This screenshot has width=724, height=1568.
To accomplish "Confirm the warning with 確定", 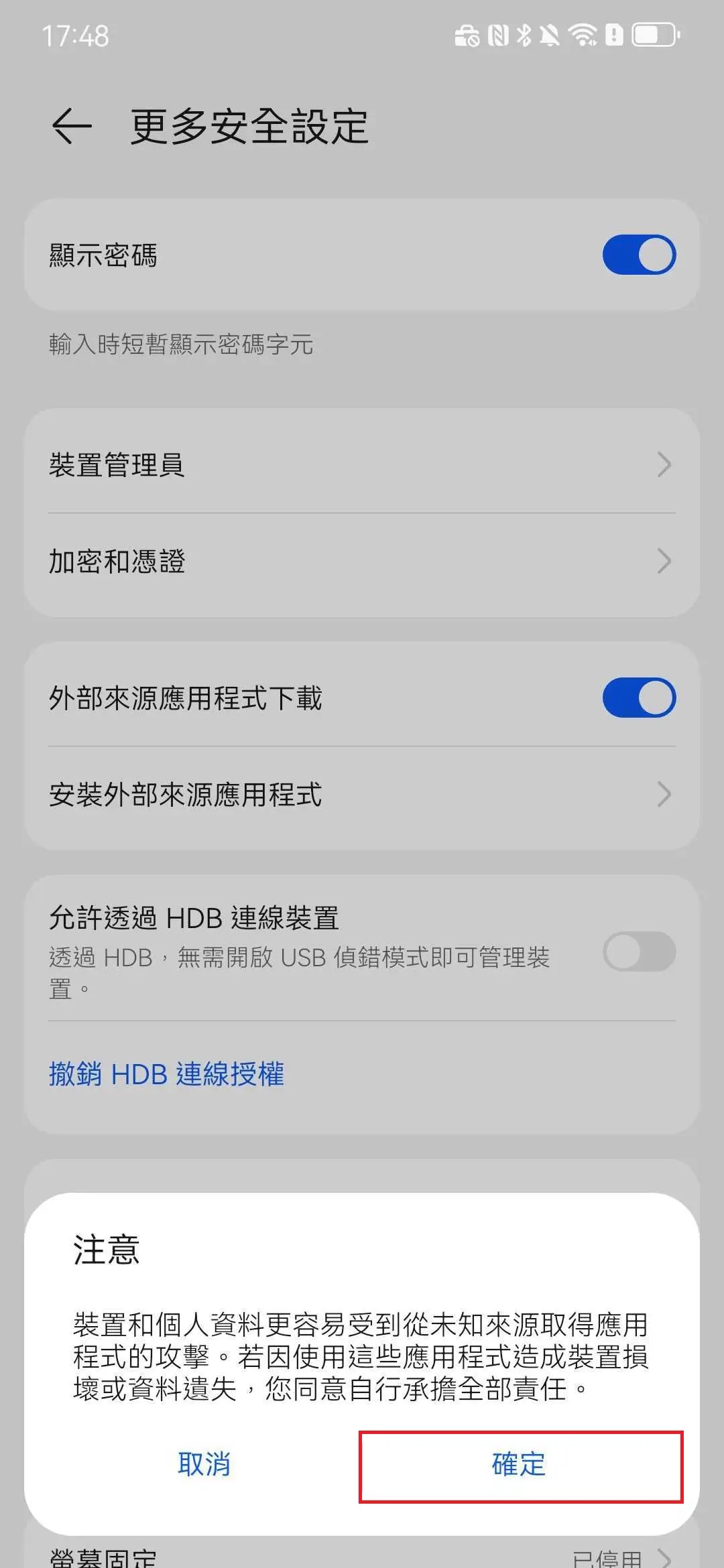I will pos(520,1465).
